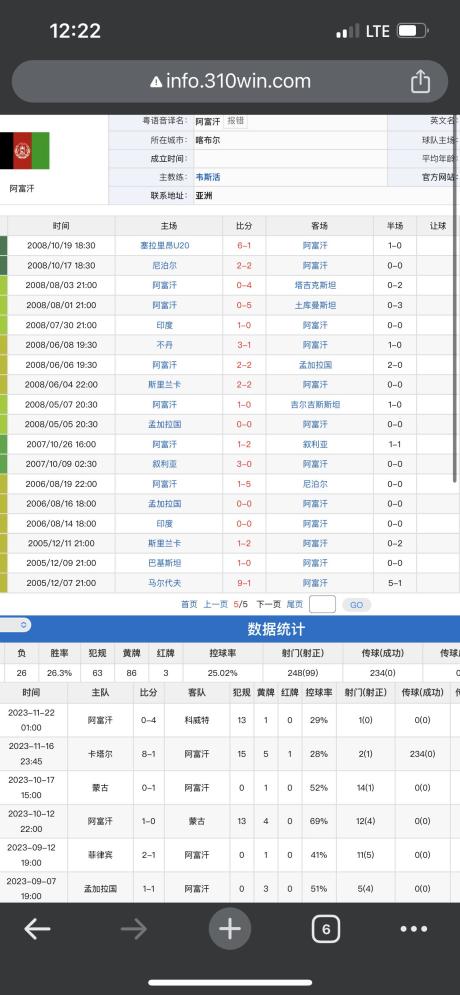This screenshot has height=995, width=460.
Task: Open the 马尔代夫 team link
Action: click(x=164, y=583)
